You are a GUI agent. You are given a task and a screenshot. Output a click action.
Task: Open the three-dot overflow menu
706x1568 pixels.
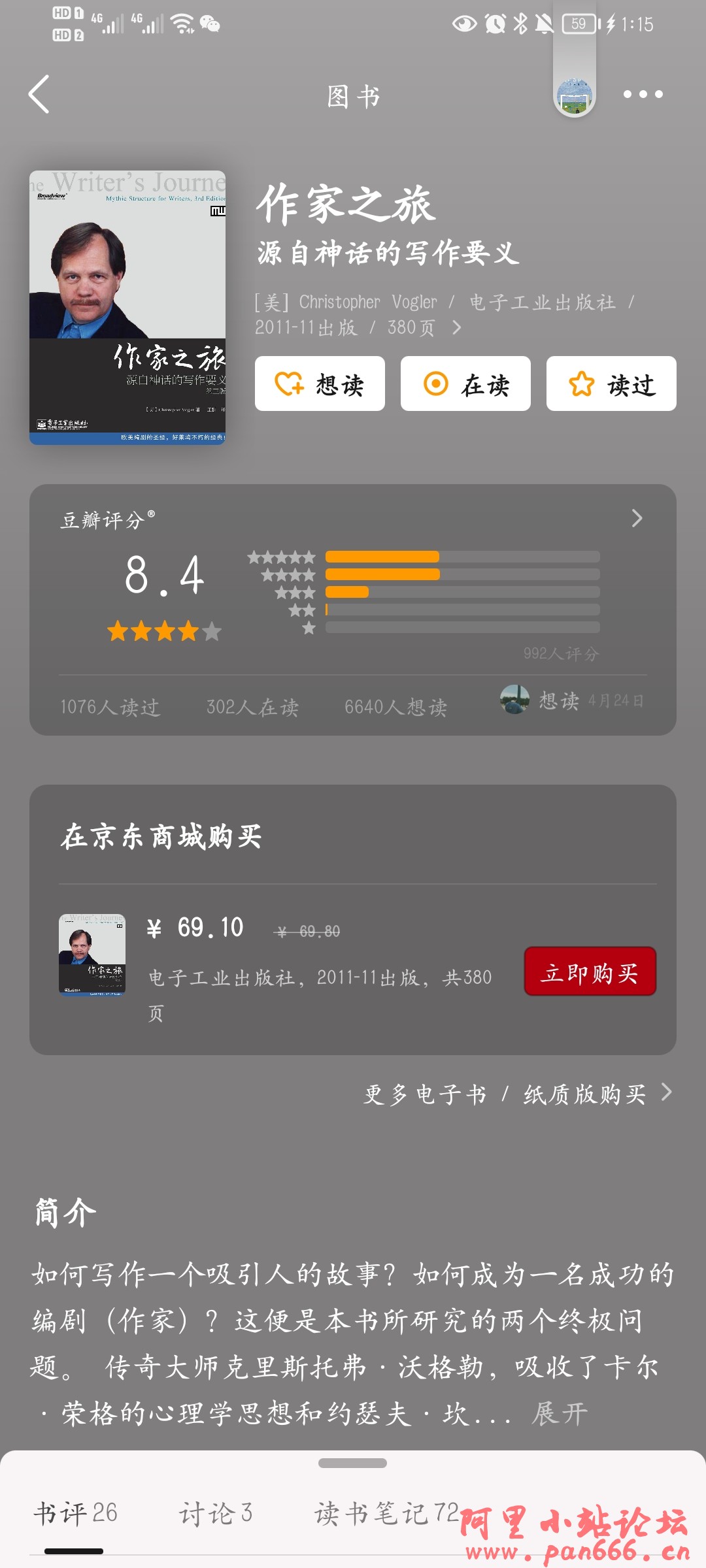click(x=643, y=95)
